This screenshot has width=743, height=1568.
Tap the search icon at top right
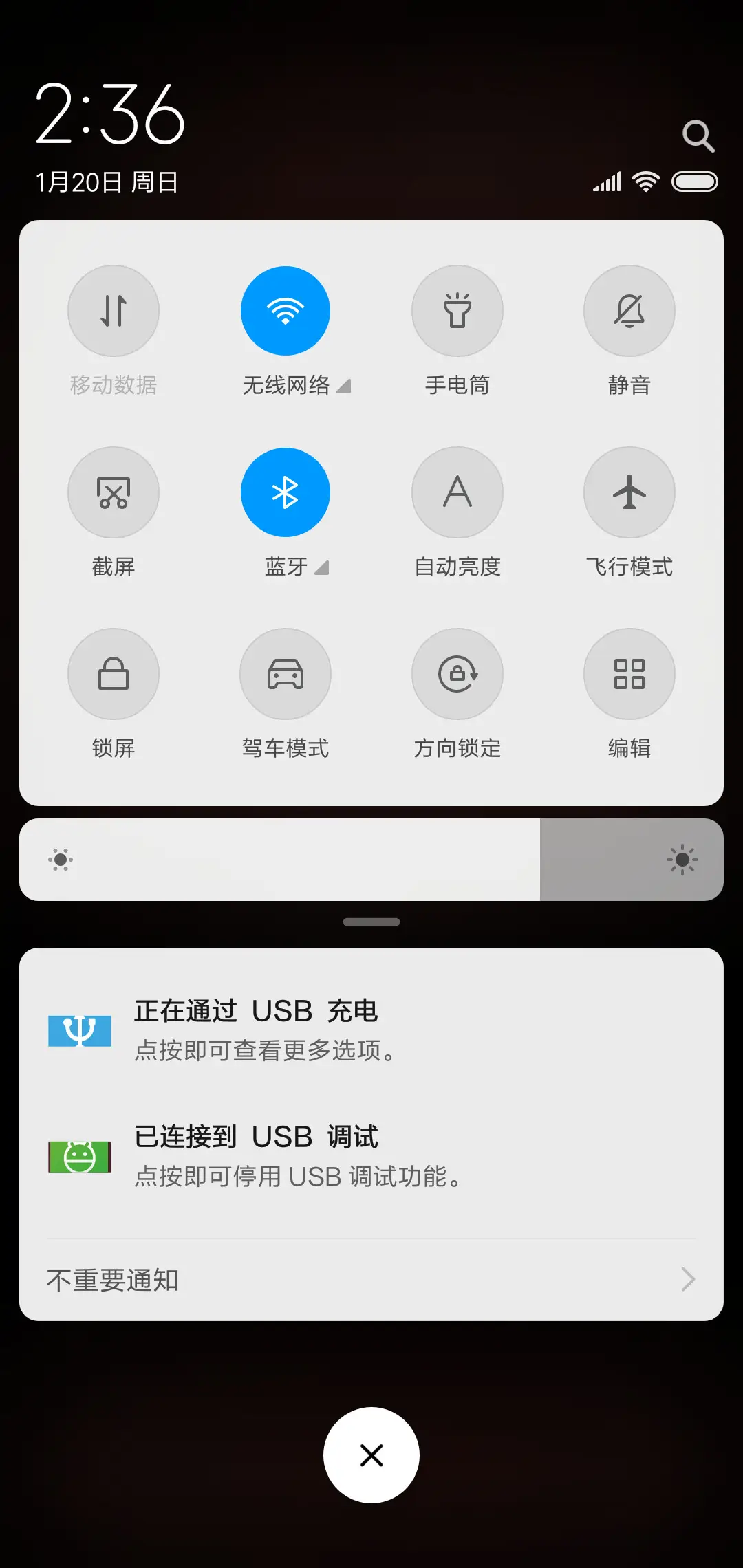[699, 135]
